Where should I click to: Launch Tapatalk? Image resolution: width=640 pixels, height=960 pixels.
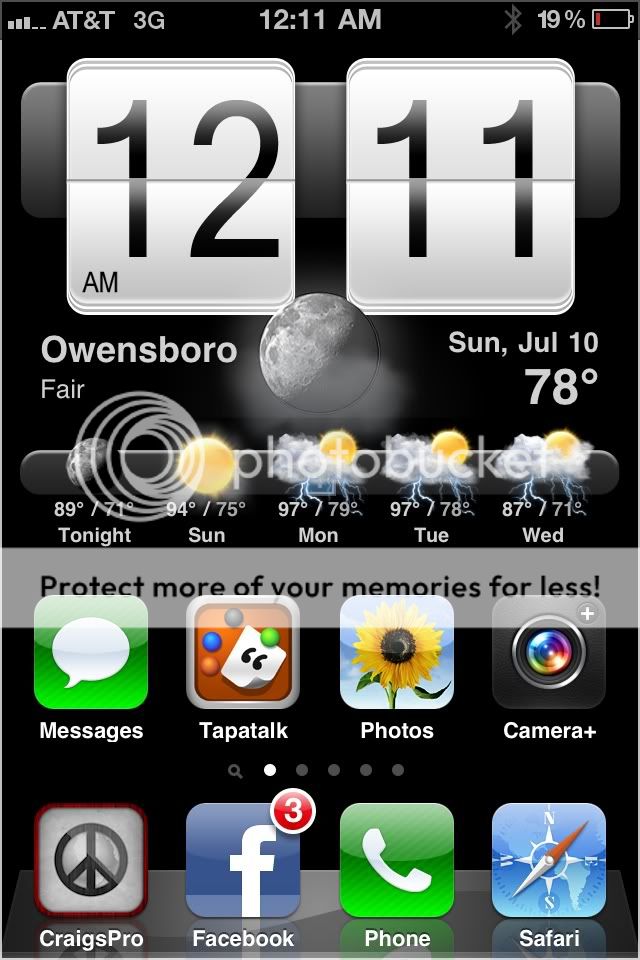click(x=243, y=653)
